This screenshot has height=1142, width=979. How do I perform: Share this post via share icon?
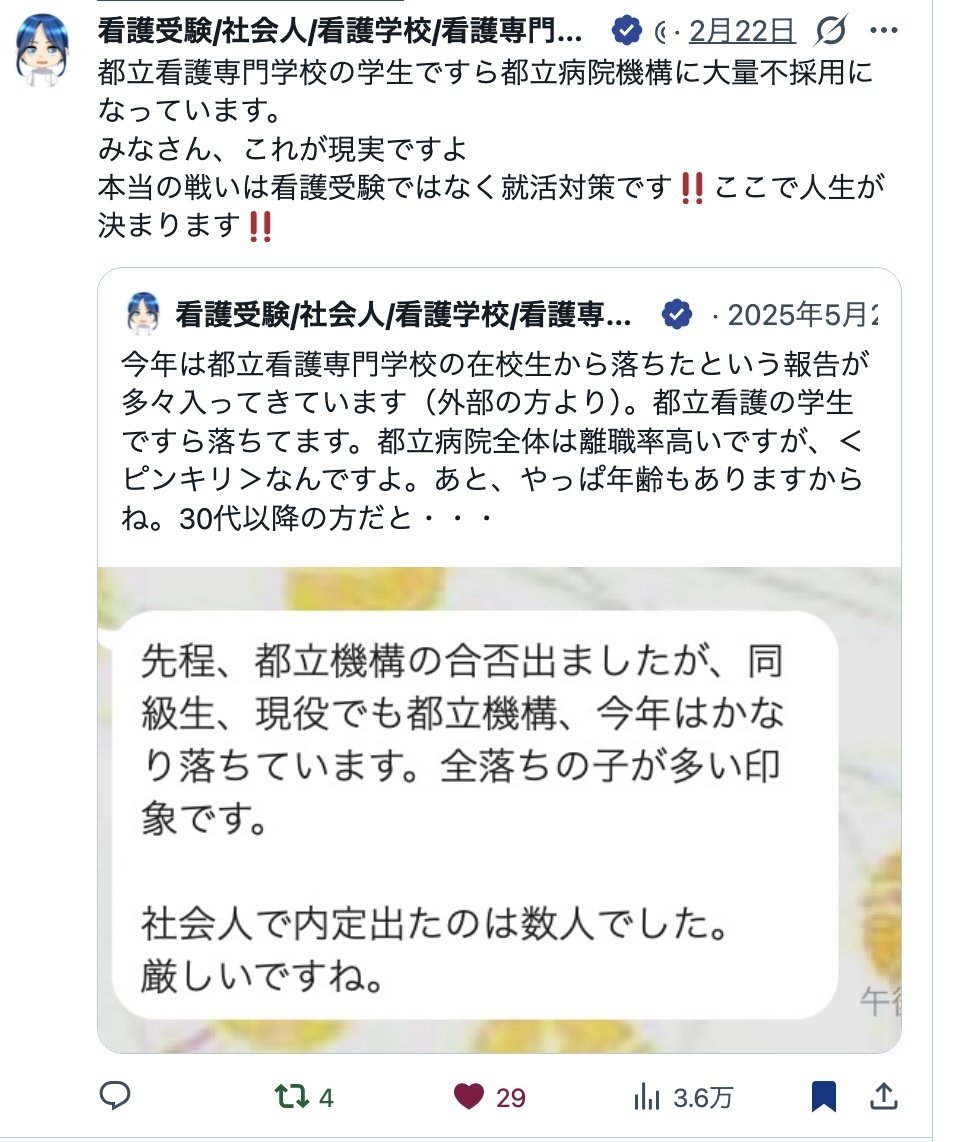[884, 1095]
